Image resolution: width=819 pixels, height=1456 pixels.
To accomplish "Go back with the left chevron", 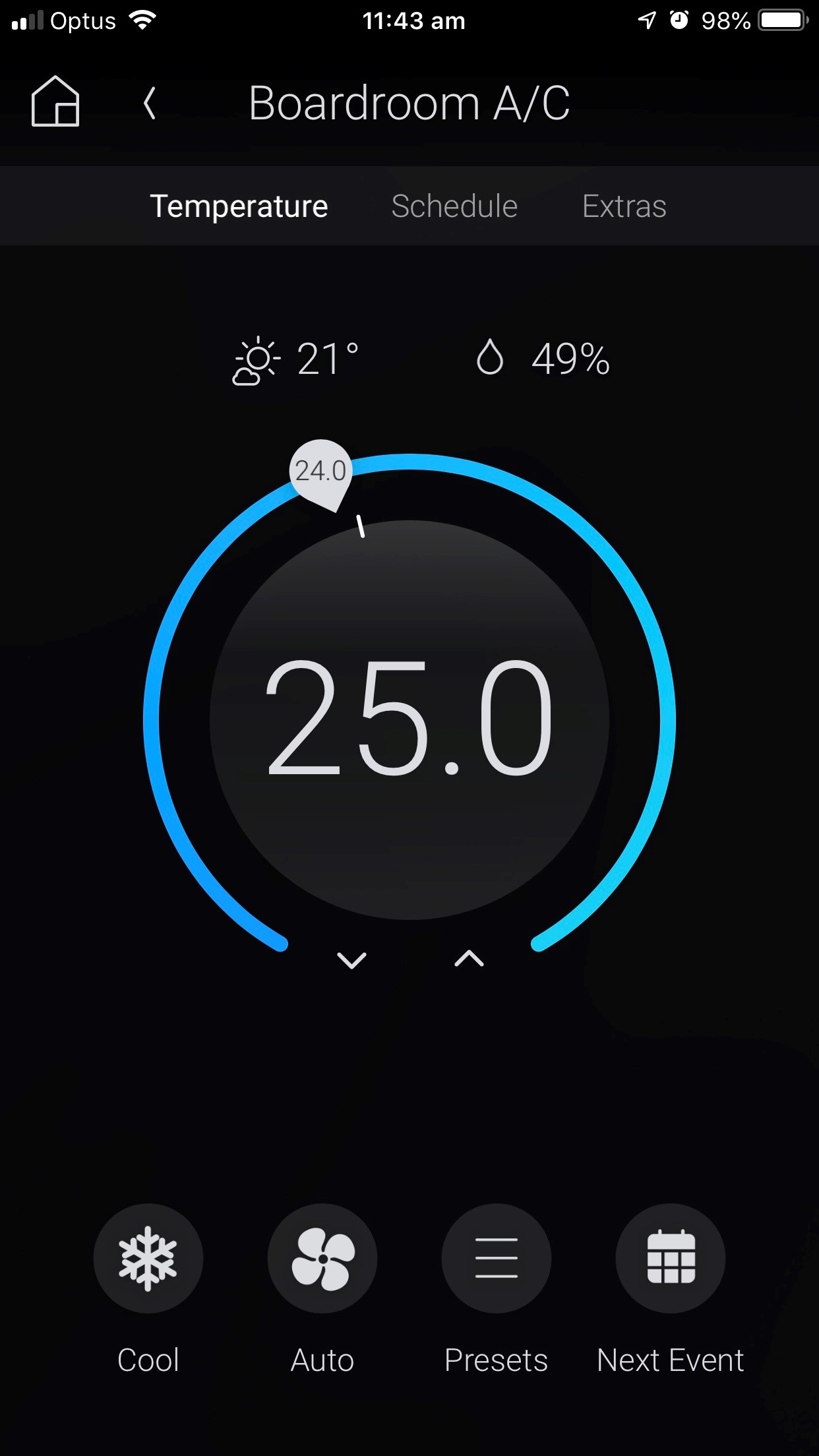I will coord(150,103).
